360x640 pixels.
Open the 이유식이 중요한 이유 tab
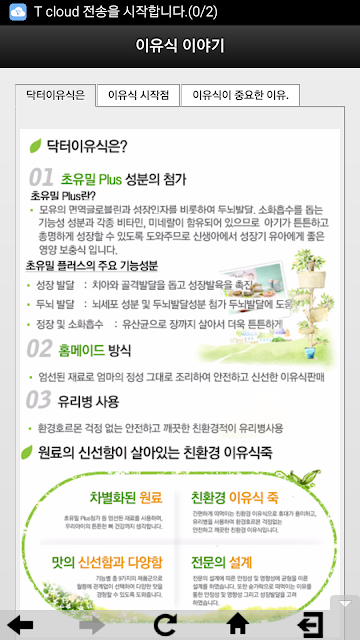click(x=240, y=96)
